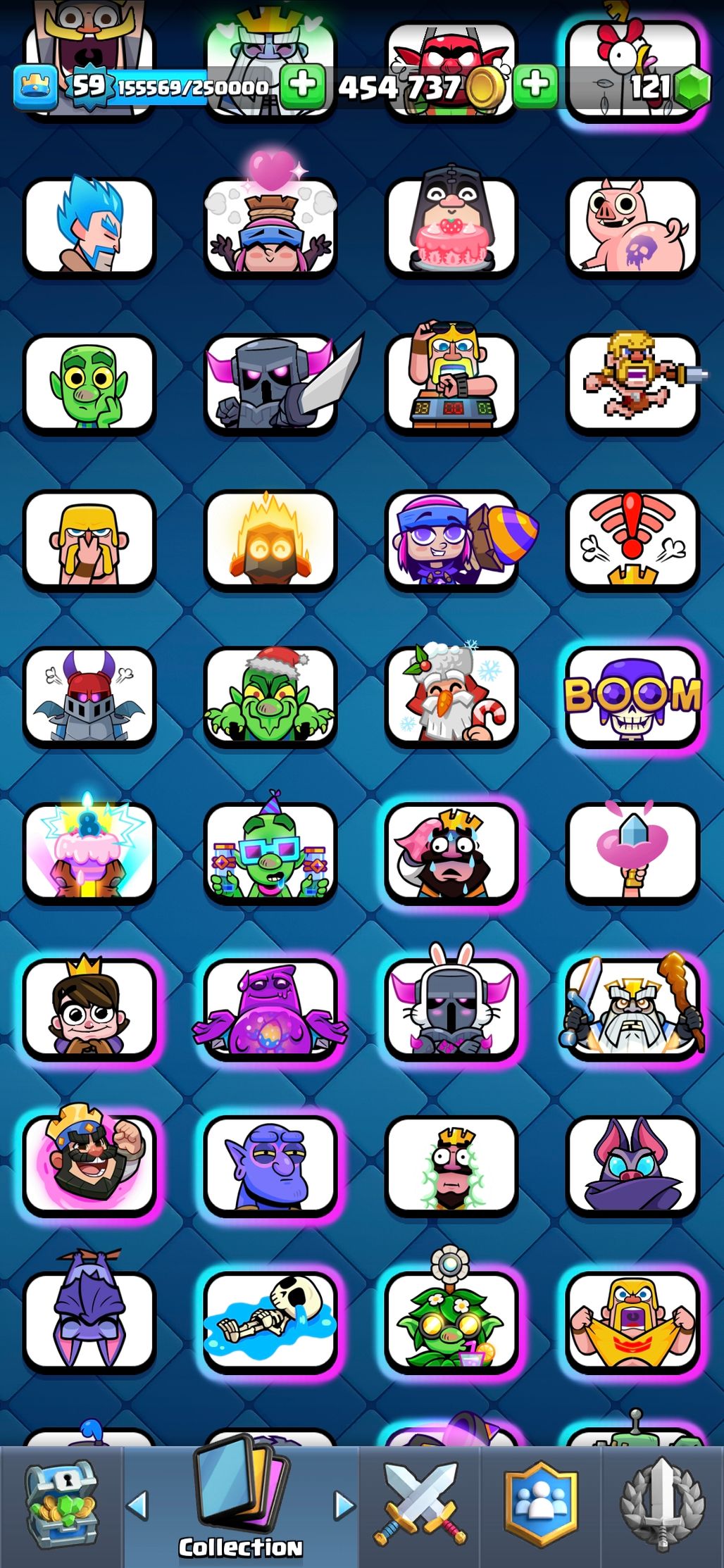The height and width of the screenshot is (1568, 724).
Task: Choose the pixel barbarian emote
Action: (632, 383)
